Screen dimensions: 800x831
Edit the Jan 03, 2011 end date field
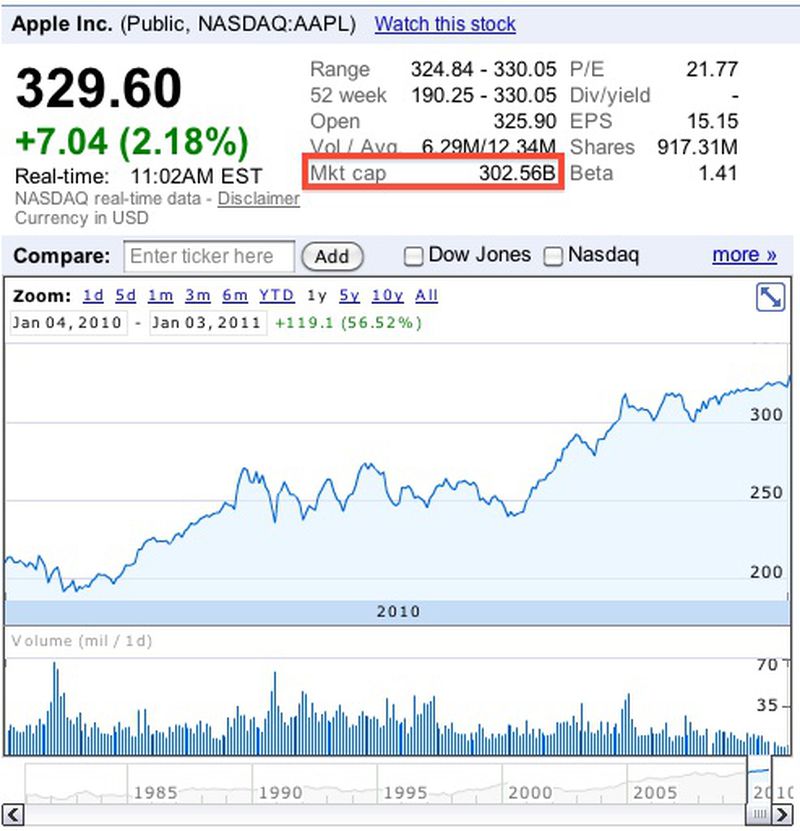tap(207, 323)
